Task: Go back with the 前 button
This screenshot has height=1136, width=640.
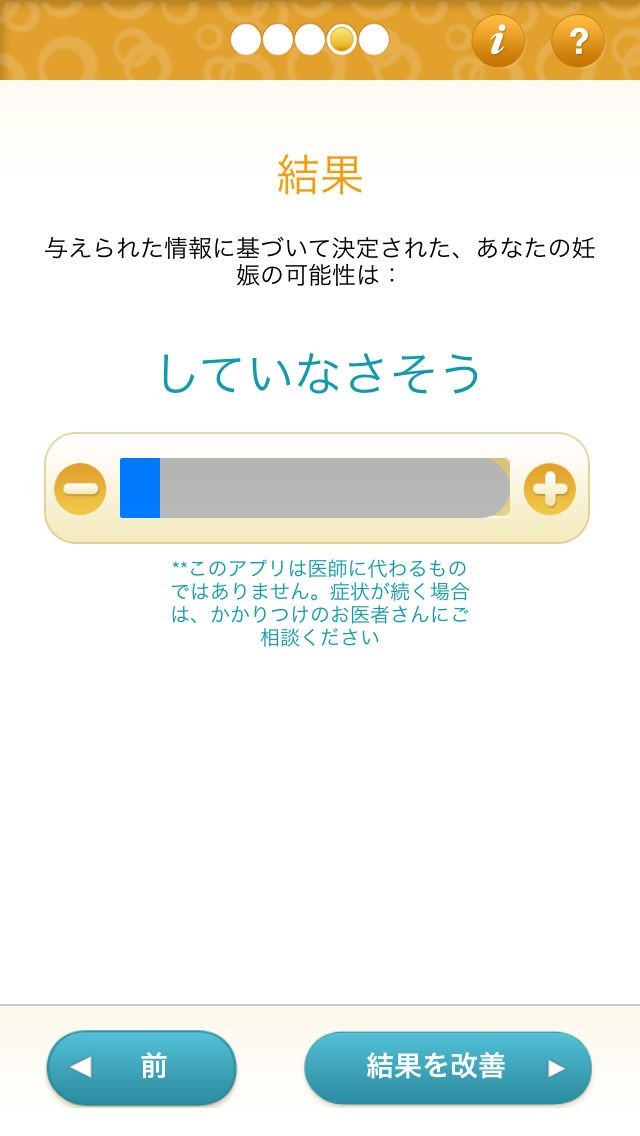Action: coord(141,1067)
